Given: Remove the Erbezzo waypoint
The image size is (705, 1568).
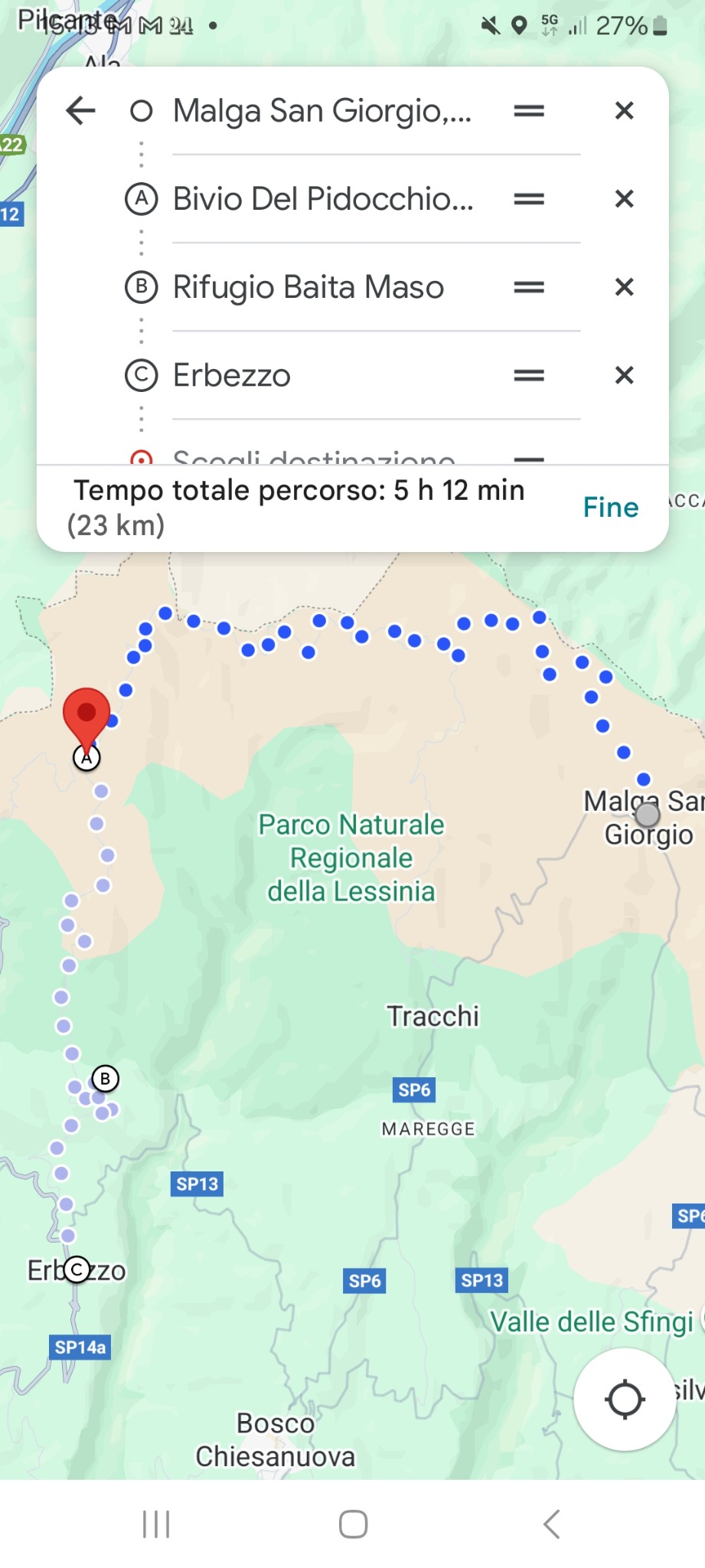Looking at the screenshot, I should (x=624, y=375).
